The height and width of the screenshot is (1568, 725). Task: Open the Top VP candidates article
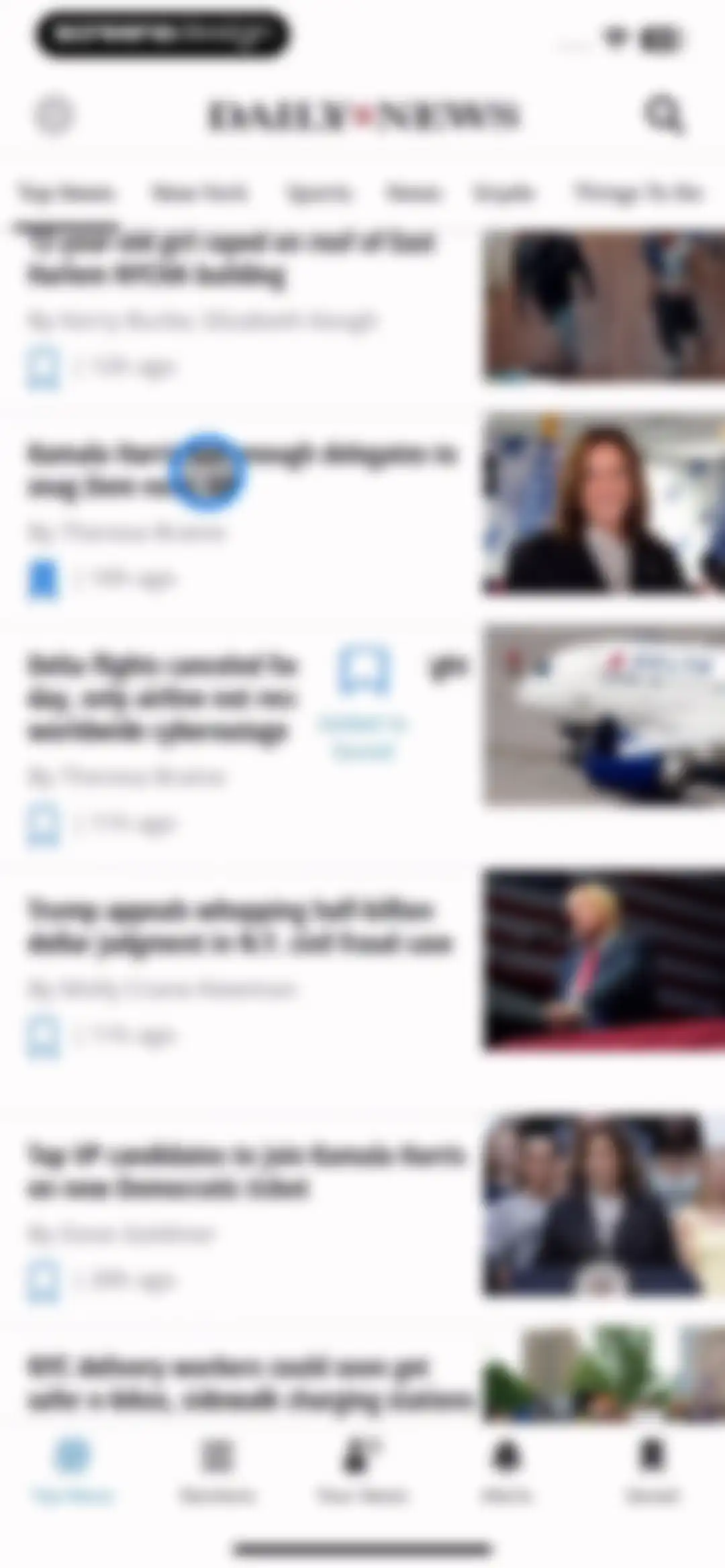pyautogui.click(x=246, y=1171)
